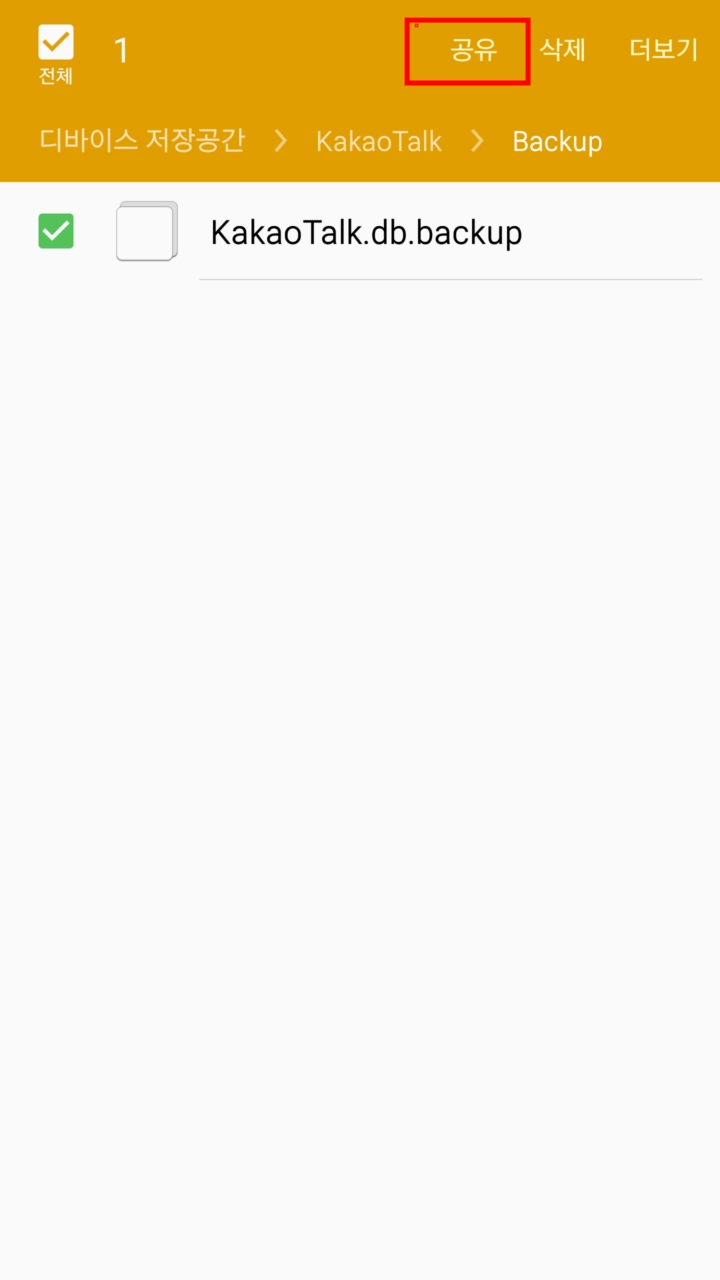Tap 삭제 to delete the selected file
Viewport: 720px width, 1280px height.
562,50
